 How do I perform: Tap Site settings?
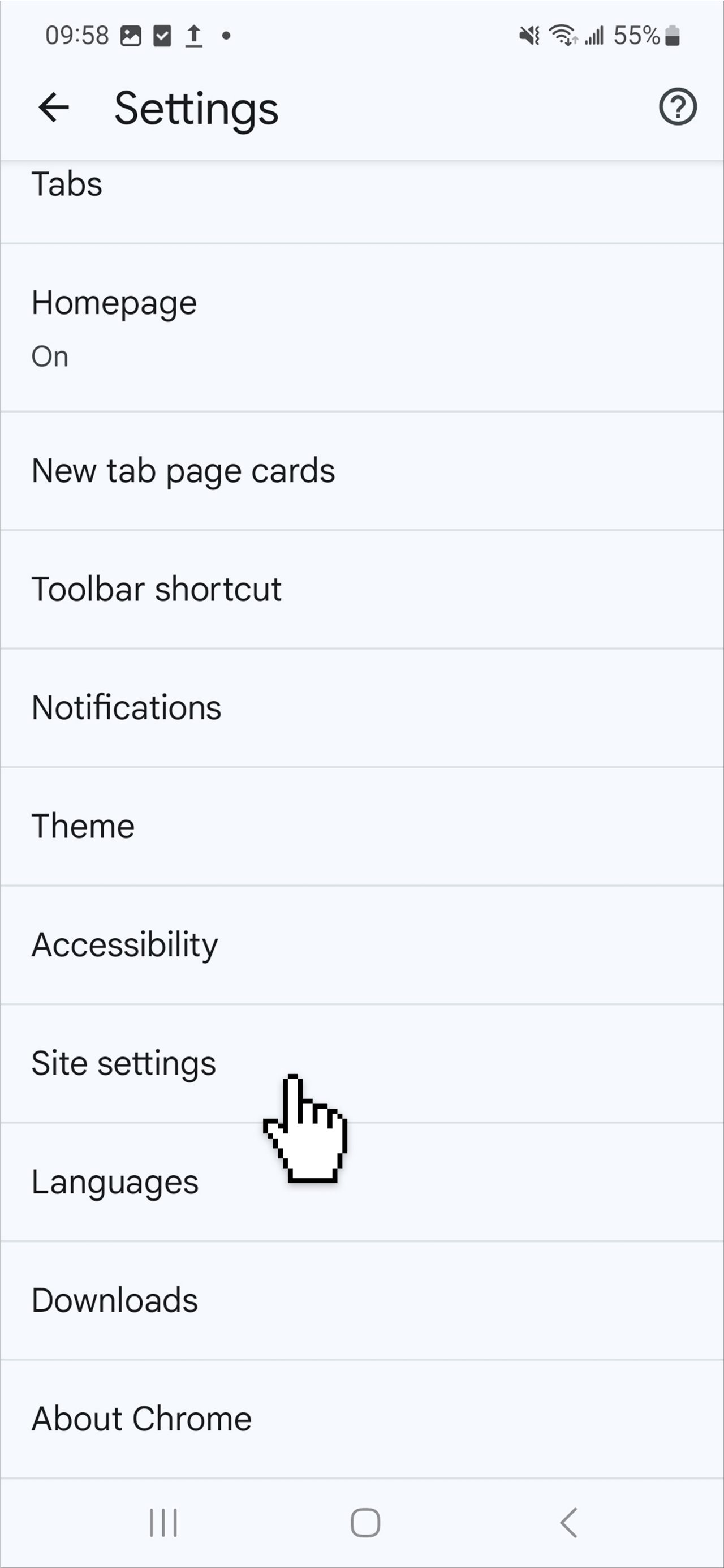(x=362, y=1063)
